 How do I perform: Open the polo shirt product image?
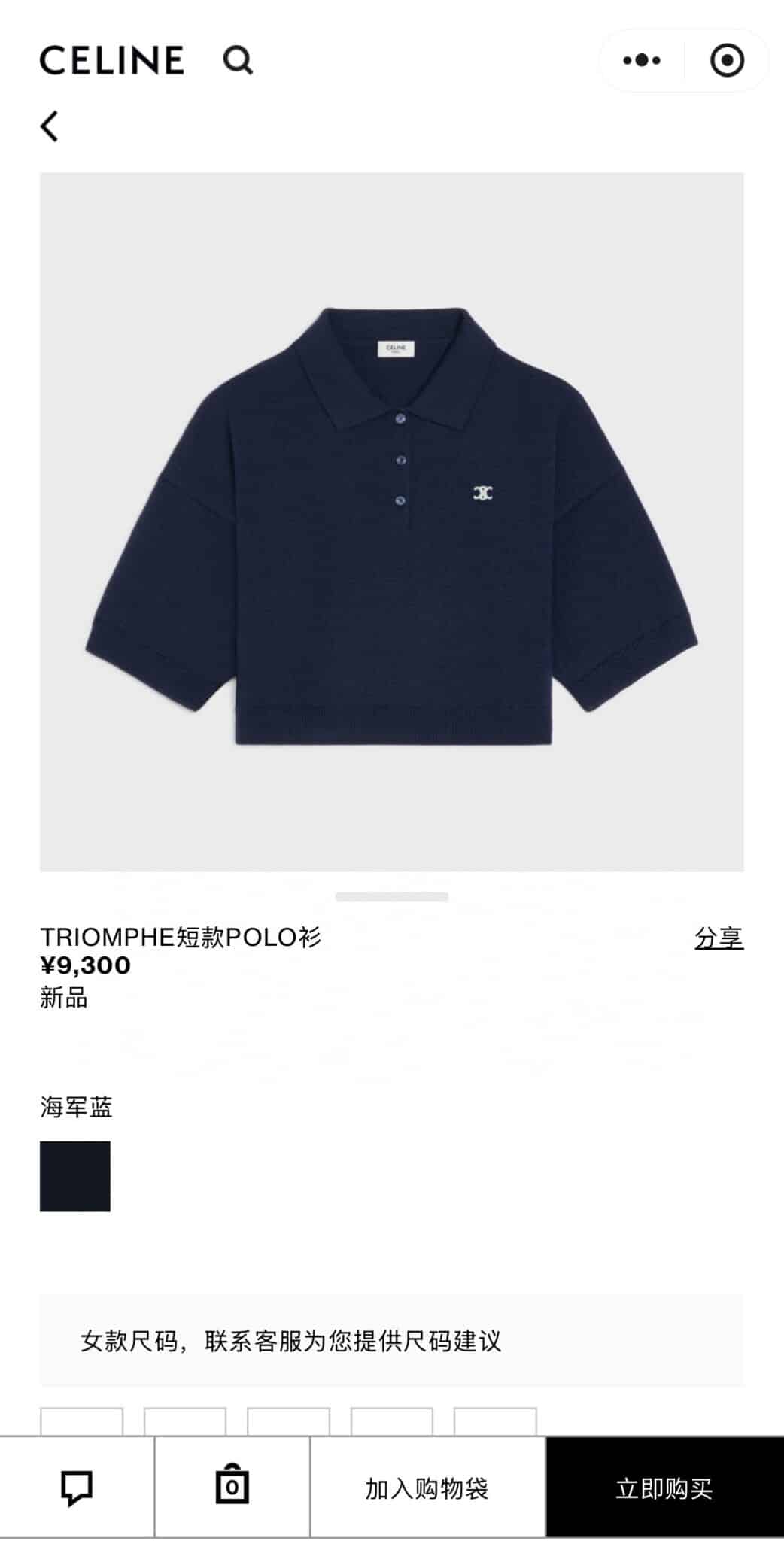click(x=391, y=521)
